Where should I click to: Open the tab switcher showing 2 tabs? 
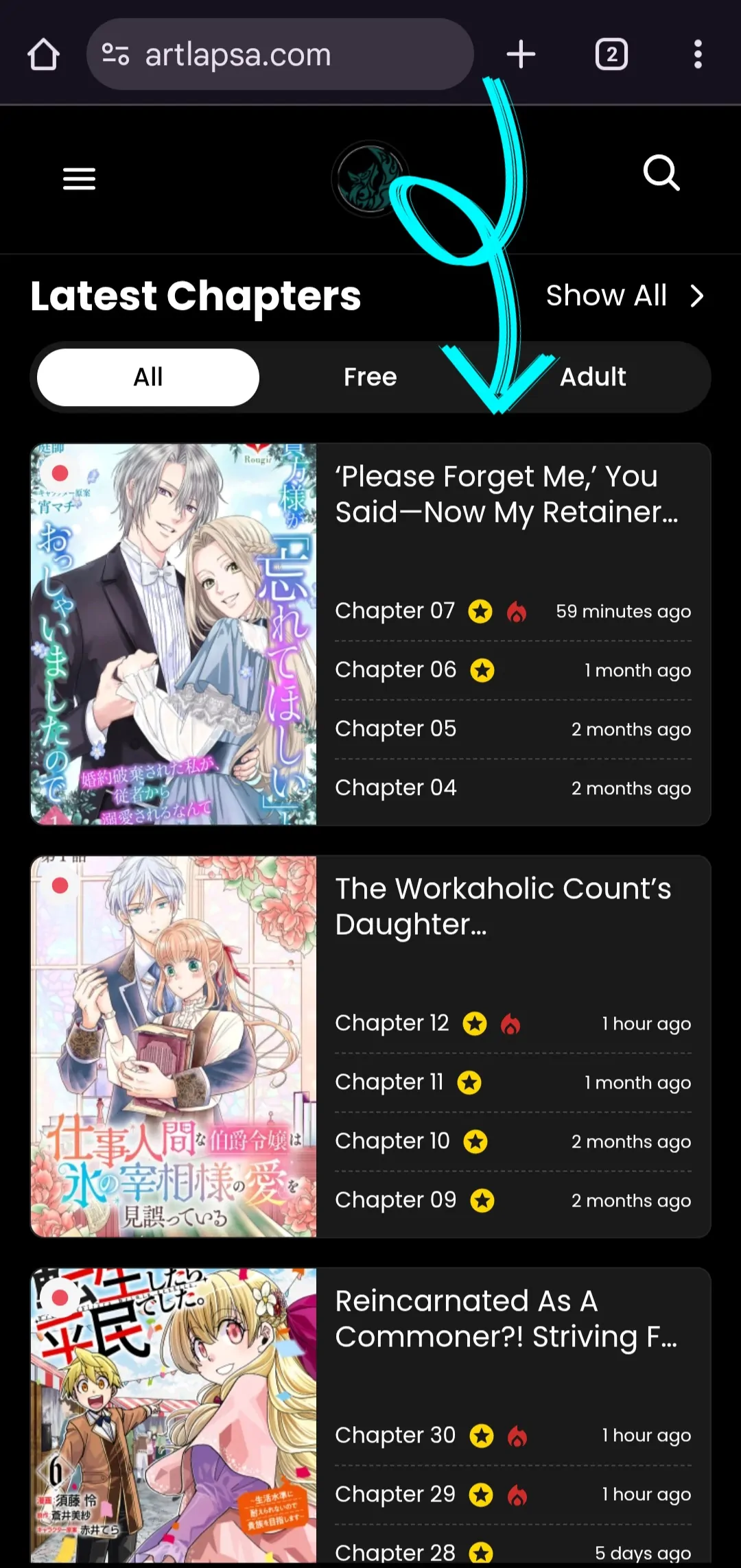click(611, 54)
